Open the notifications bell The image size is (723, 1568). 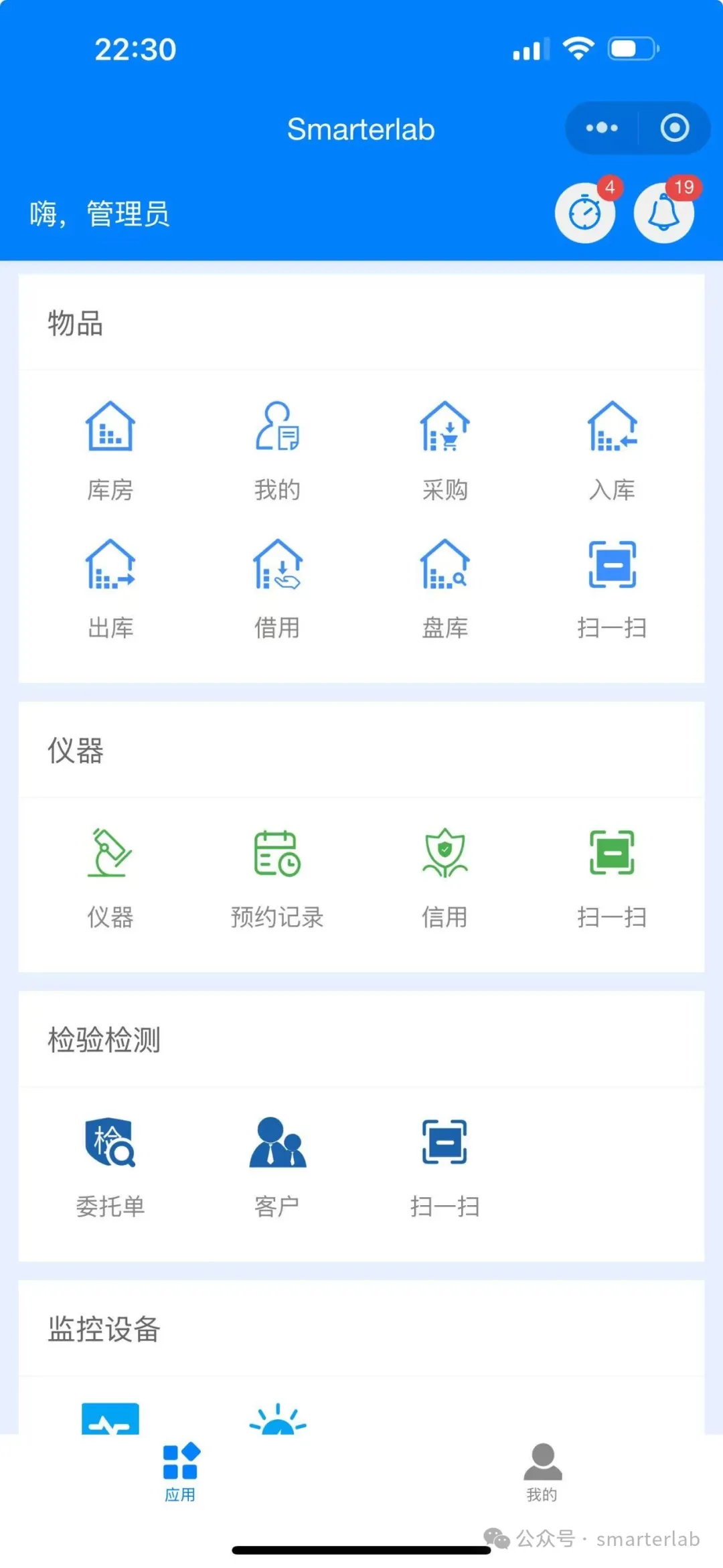[x=664, y=214]
